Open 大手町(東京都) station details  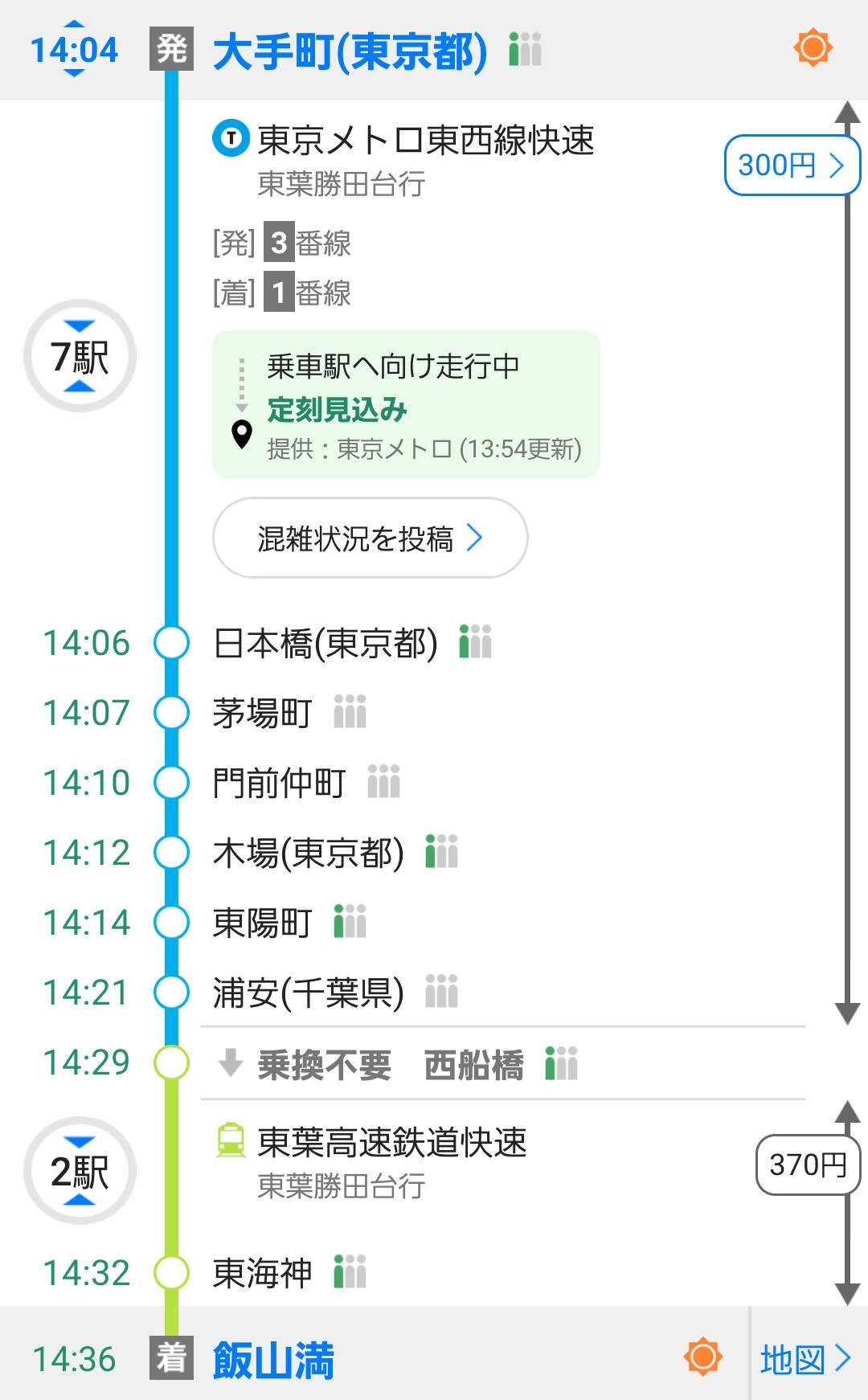[350, 51]
